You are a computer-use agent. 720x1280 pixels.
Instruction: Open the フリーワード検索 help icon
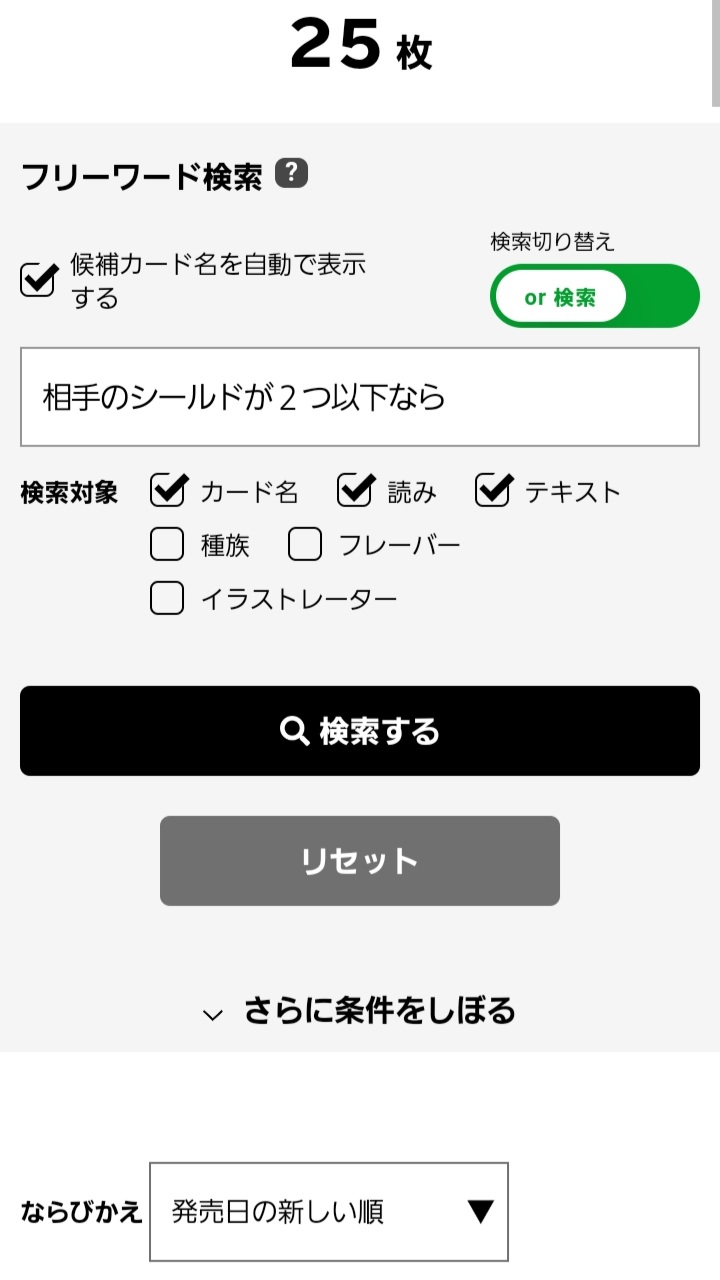[x=291, y=174]
